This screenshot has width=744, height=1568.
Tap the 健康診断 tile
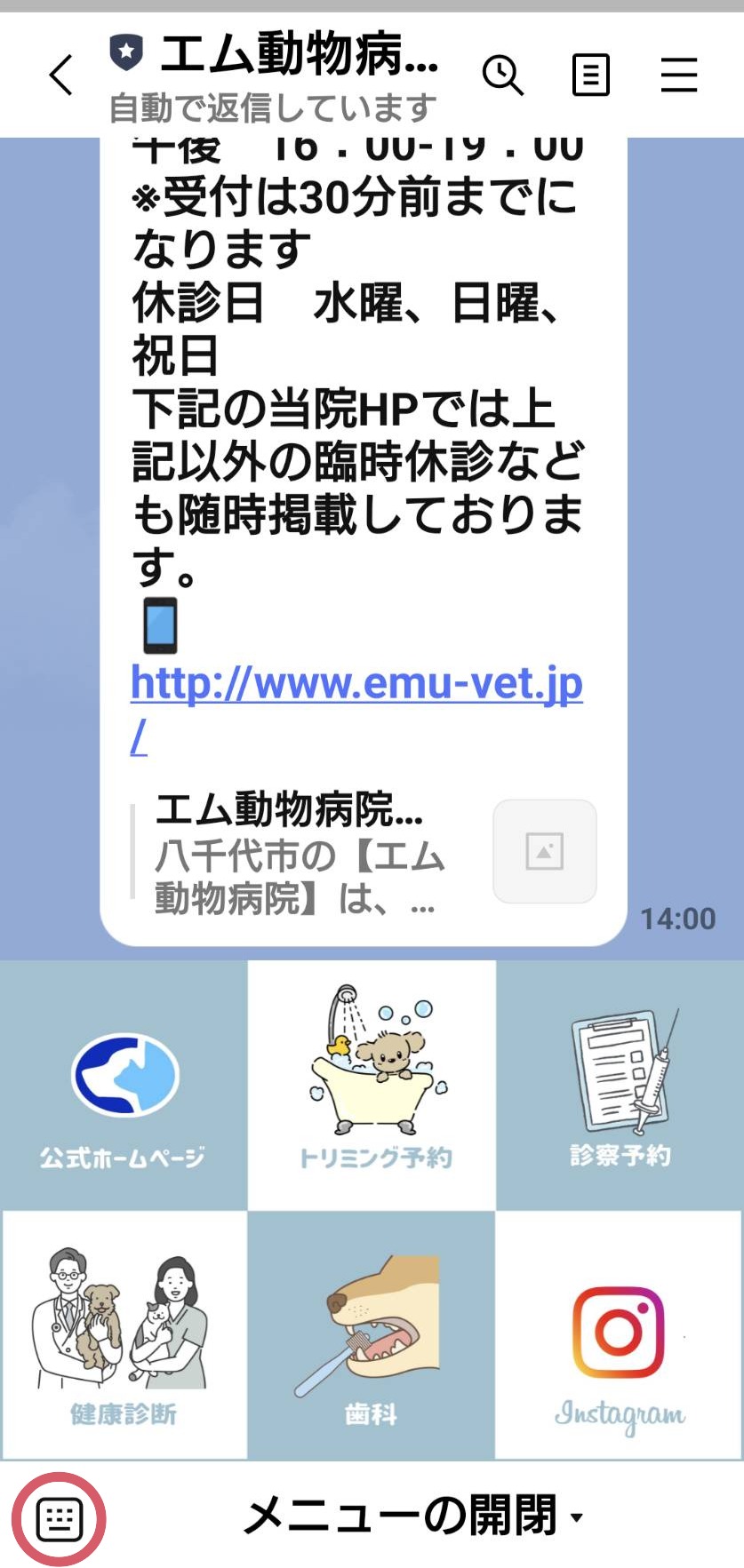tap(124, 1334)
